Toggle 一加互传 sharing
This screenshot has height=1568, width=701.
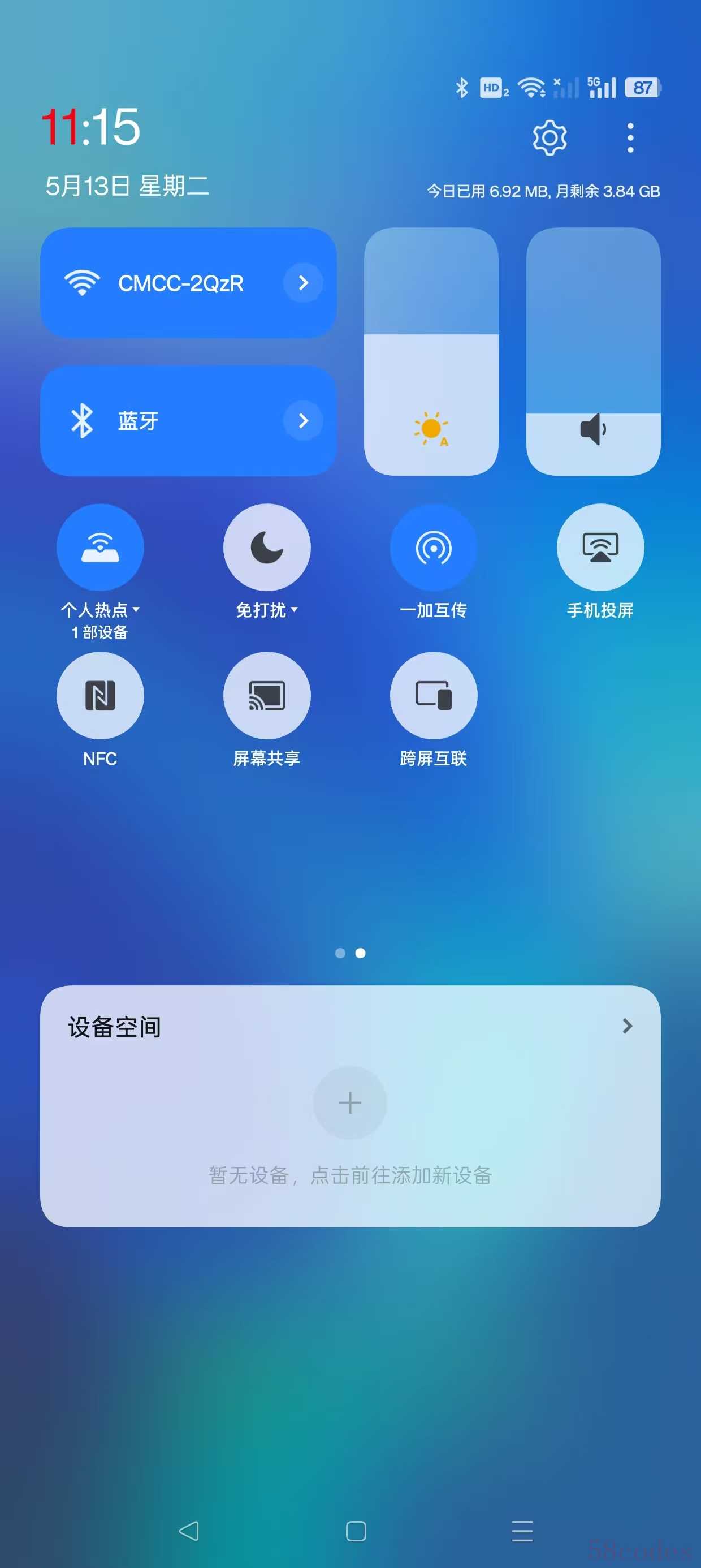coord(433,547)
